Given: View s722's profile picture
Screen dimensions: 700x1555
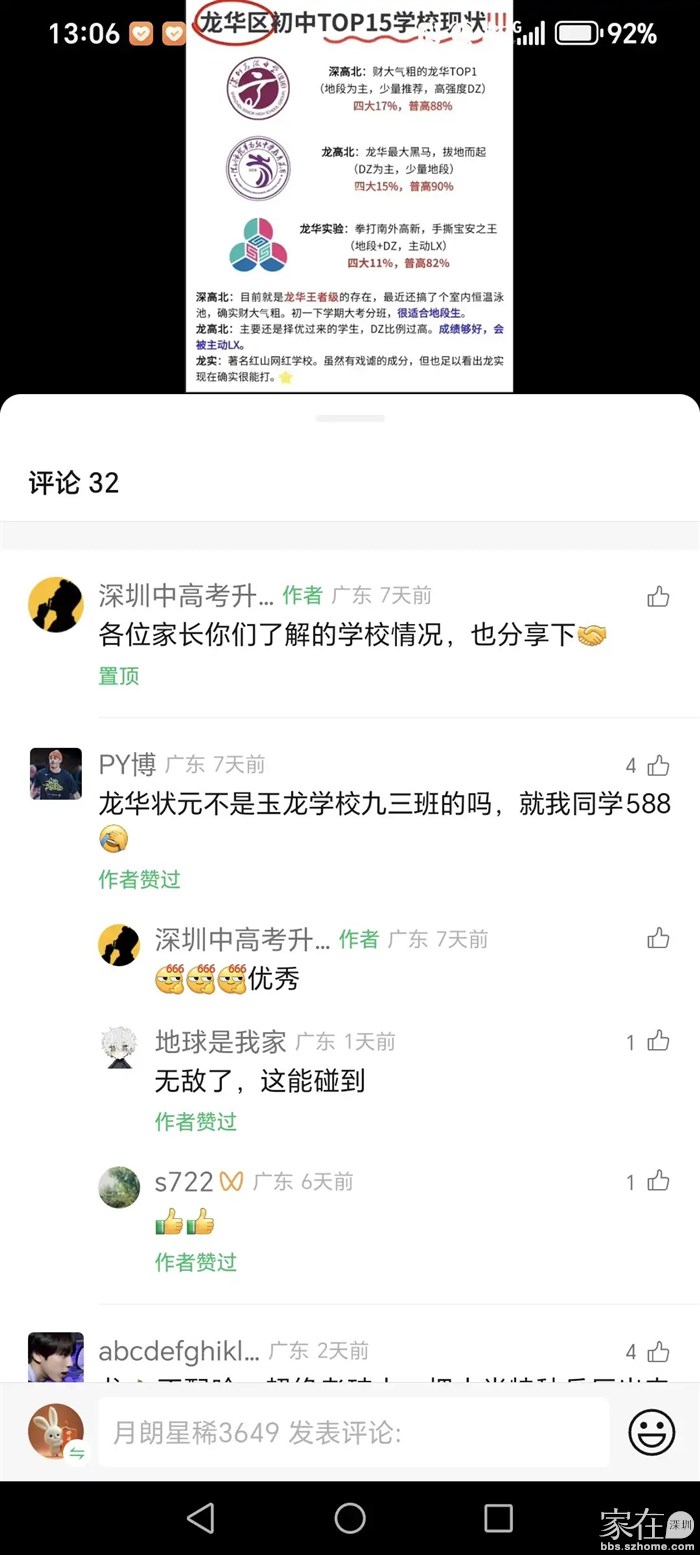Looking at the screenshot, I should 118,1188.
